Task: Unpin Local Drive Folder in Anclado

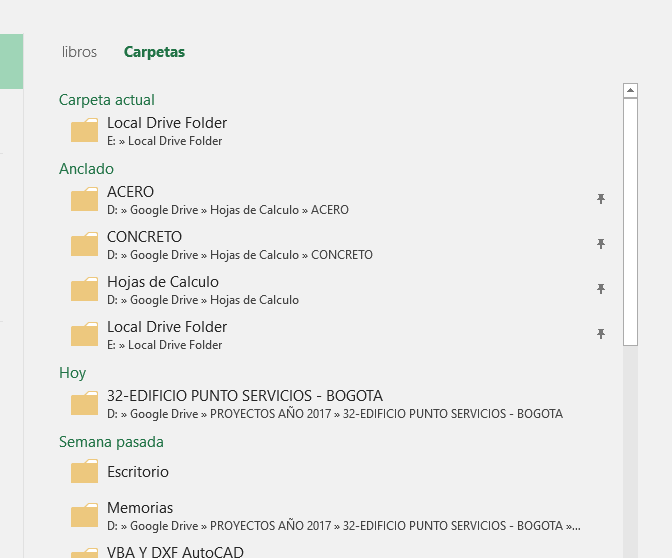Action: coord(601,333)
